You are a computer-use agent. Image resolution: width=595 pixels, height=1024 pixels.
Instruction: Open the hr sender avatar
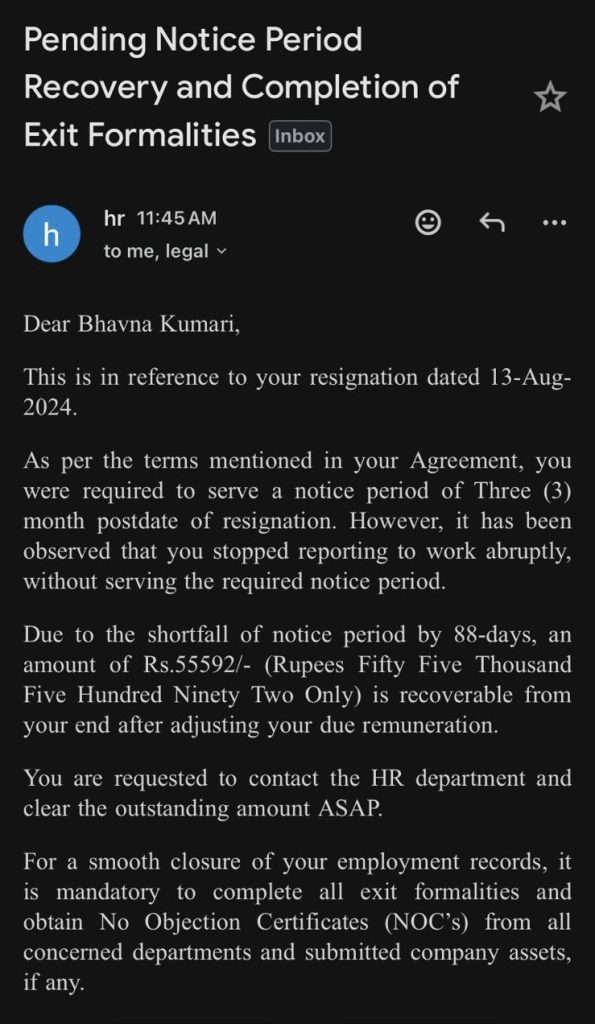52,233
